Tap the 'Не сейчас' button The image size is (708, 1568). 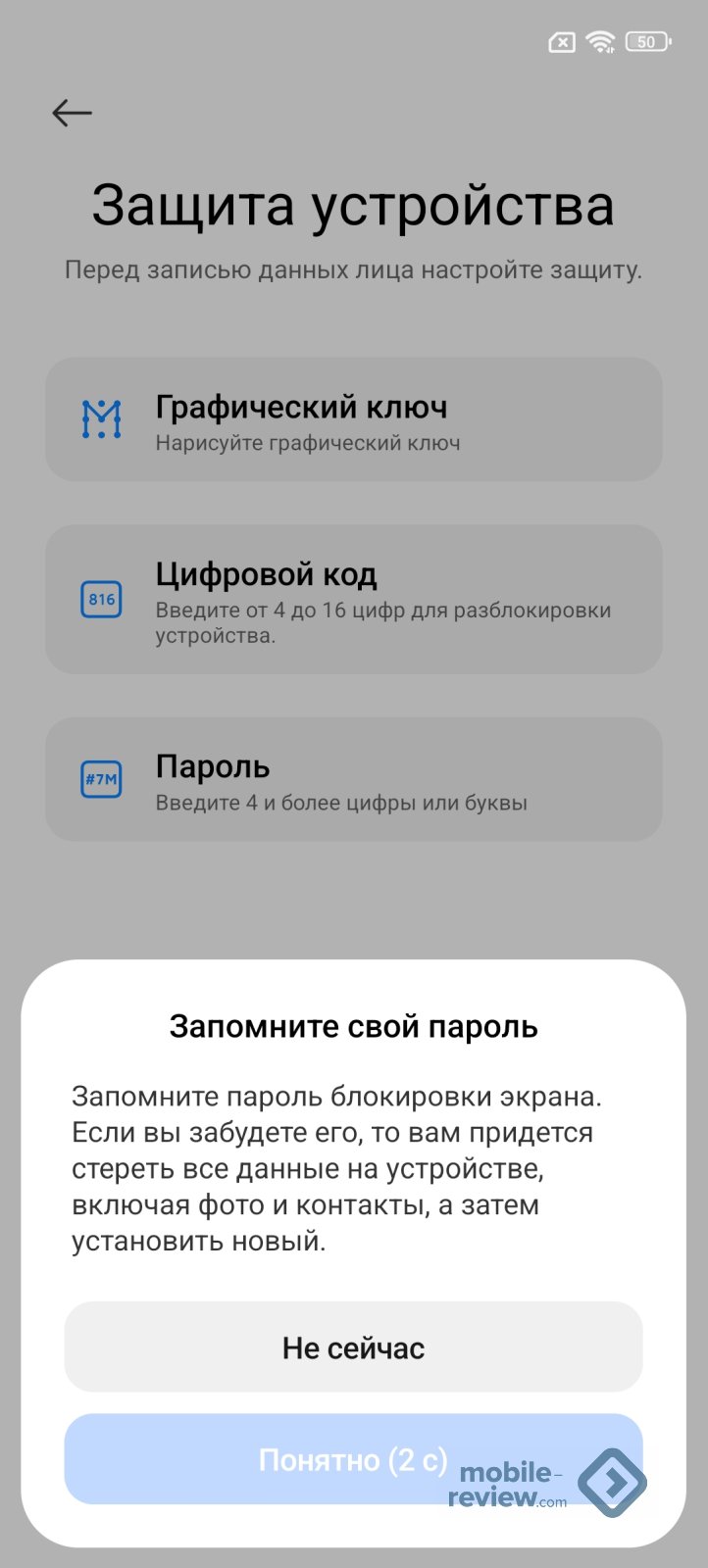pyautogui.click(x=353, y=1347)
